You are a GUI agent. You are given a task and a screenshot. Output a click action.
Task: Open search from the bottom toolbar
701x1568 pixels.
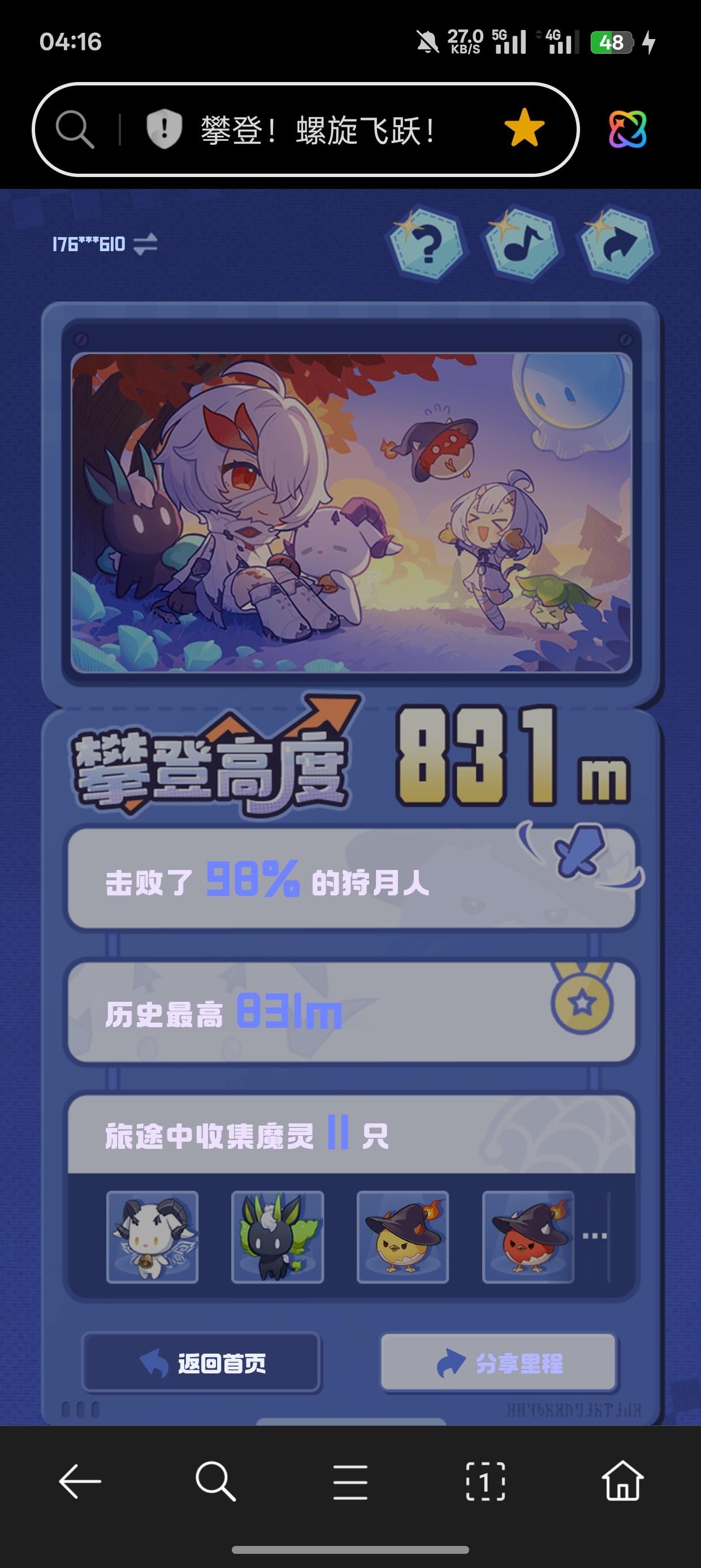click(215, 1481)
